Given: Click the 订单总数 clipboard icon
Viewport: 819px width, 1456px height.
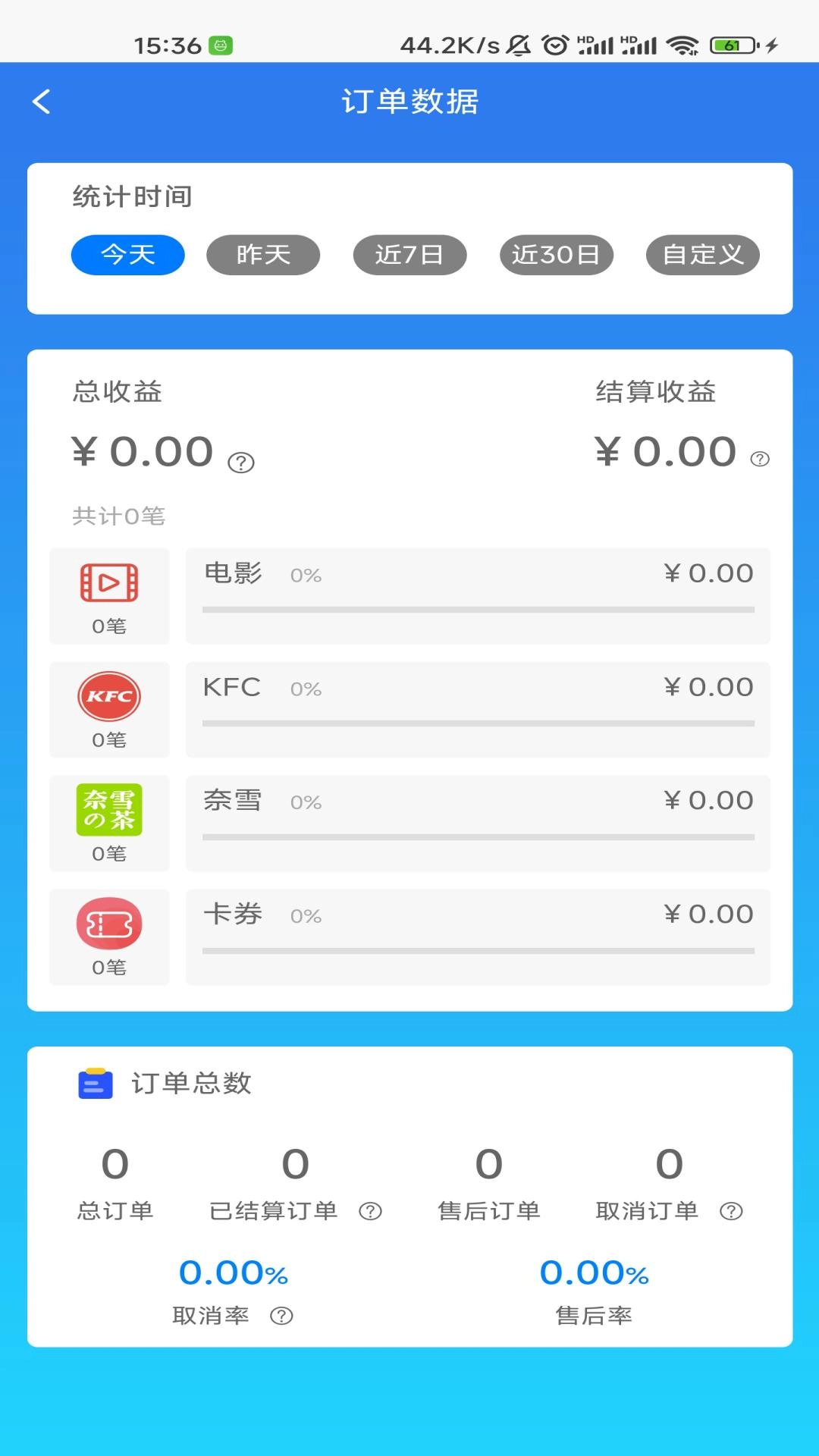Looking at the screenshot, I should click(x=95, y=1084).
